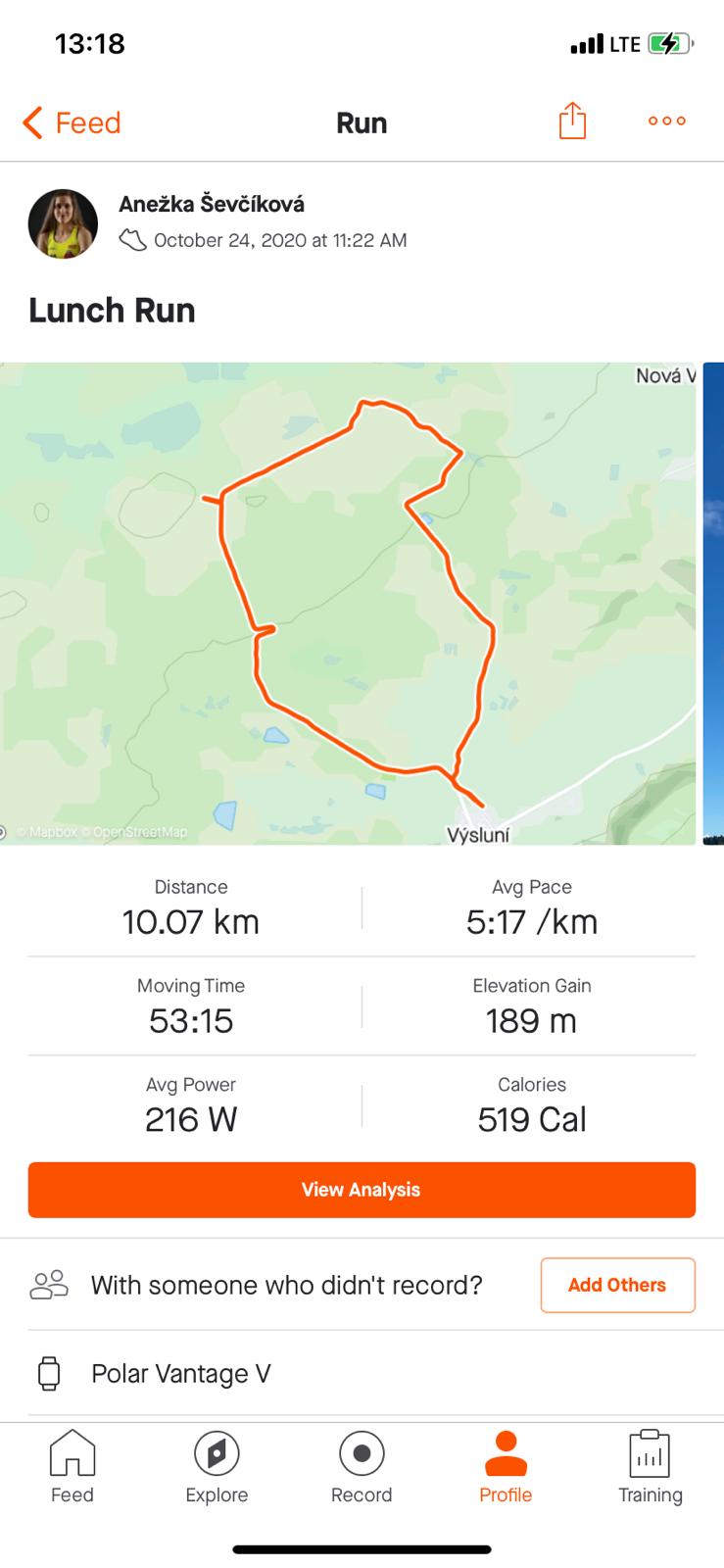Go back to Feed
The width and height of the screenshot is (724, 1568).
72,122
